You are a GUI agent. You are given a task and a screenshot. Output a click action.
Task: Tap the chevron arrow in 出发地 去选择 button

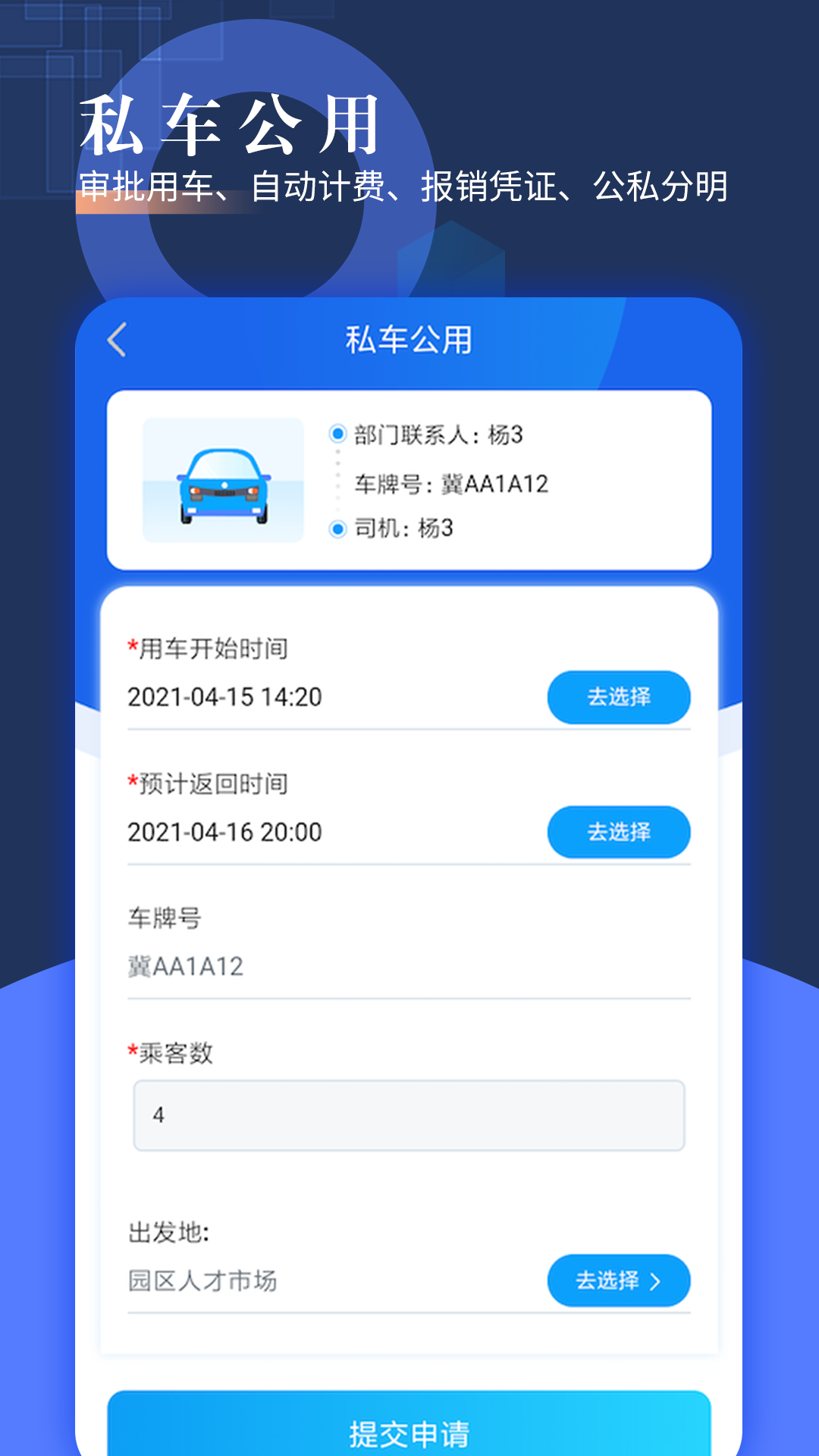(657, 1282)
